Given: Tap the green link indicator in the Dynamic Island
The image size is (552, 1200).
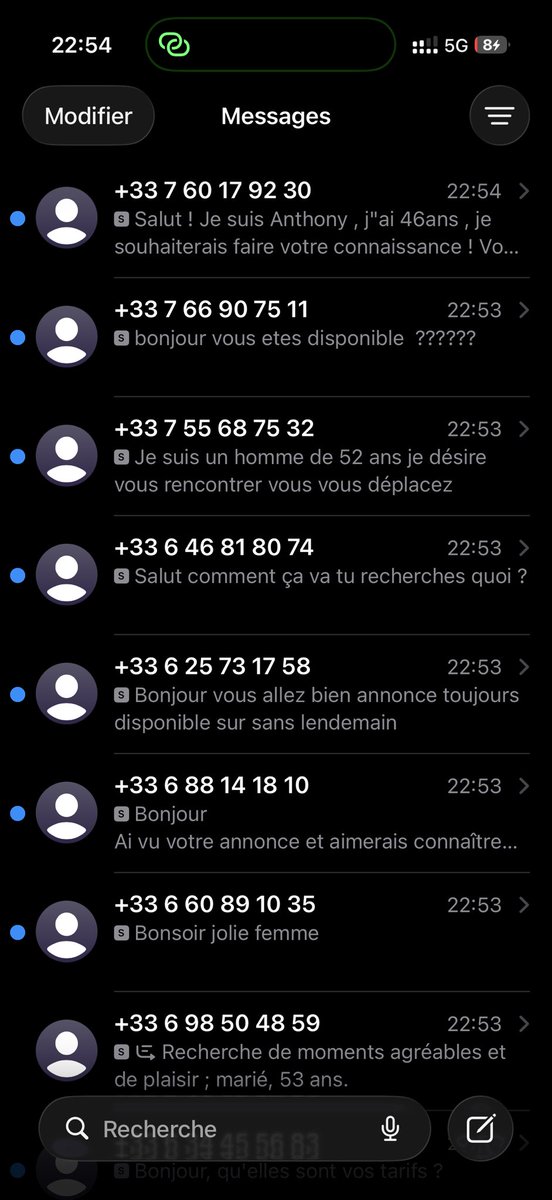Looking at the screenshot, I should 174,45.
